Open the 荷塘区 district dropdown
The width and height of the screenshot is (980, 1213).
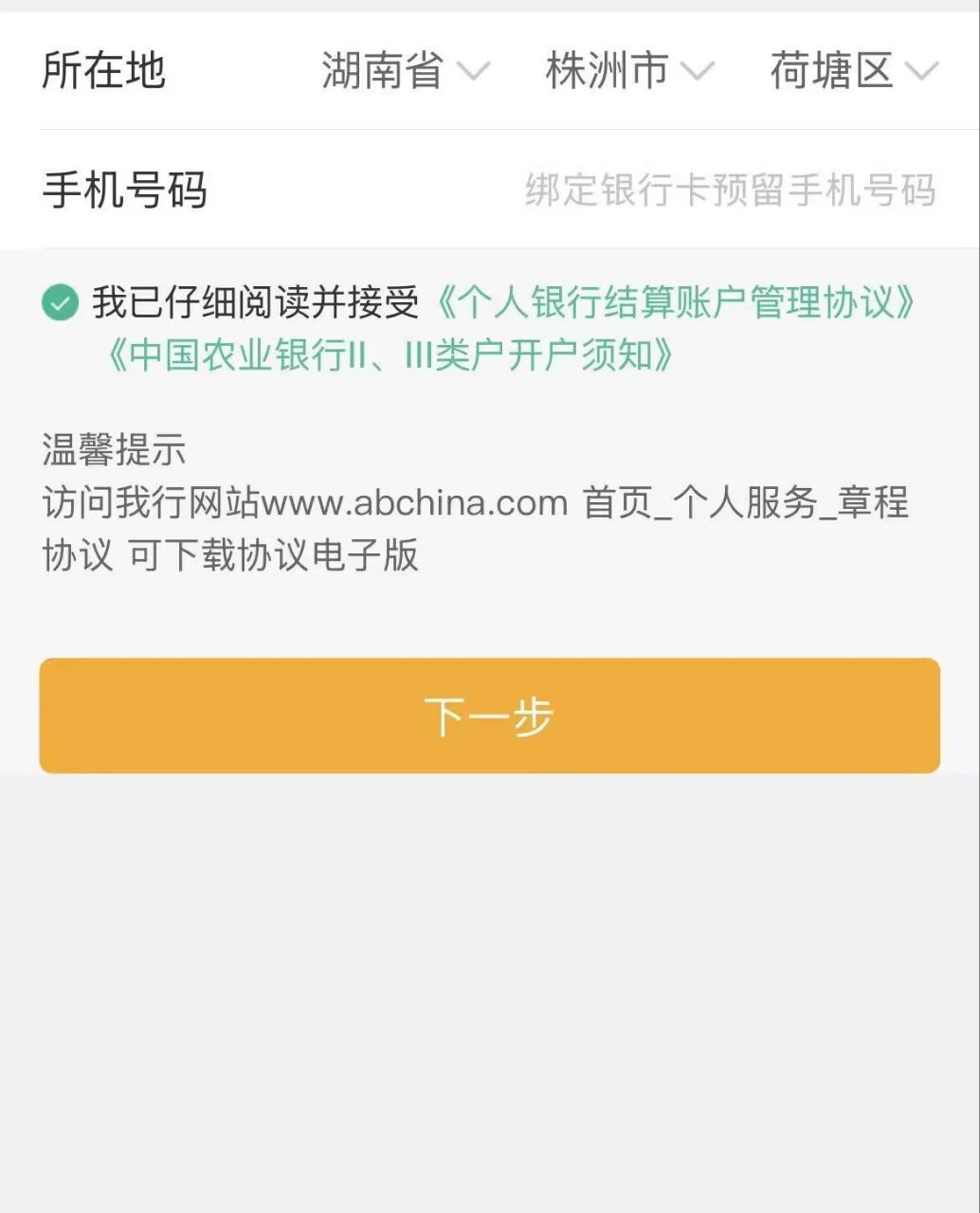(x=853, y=71)
